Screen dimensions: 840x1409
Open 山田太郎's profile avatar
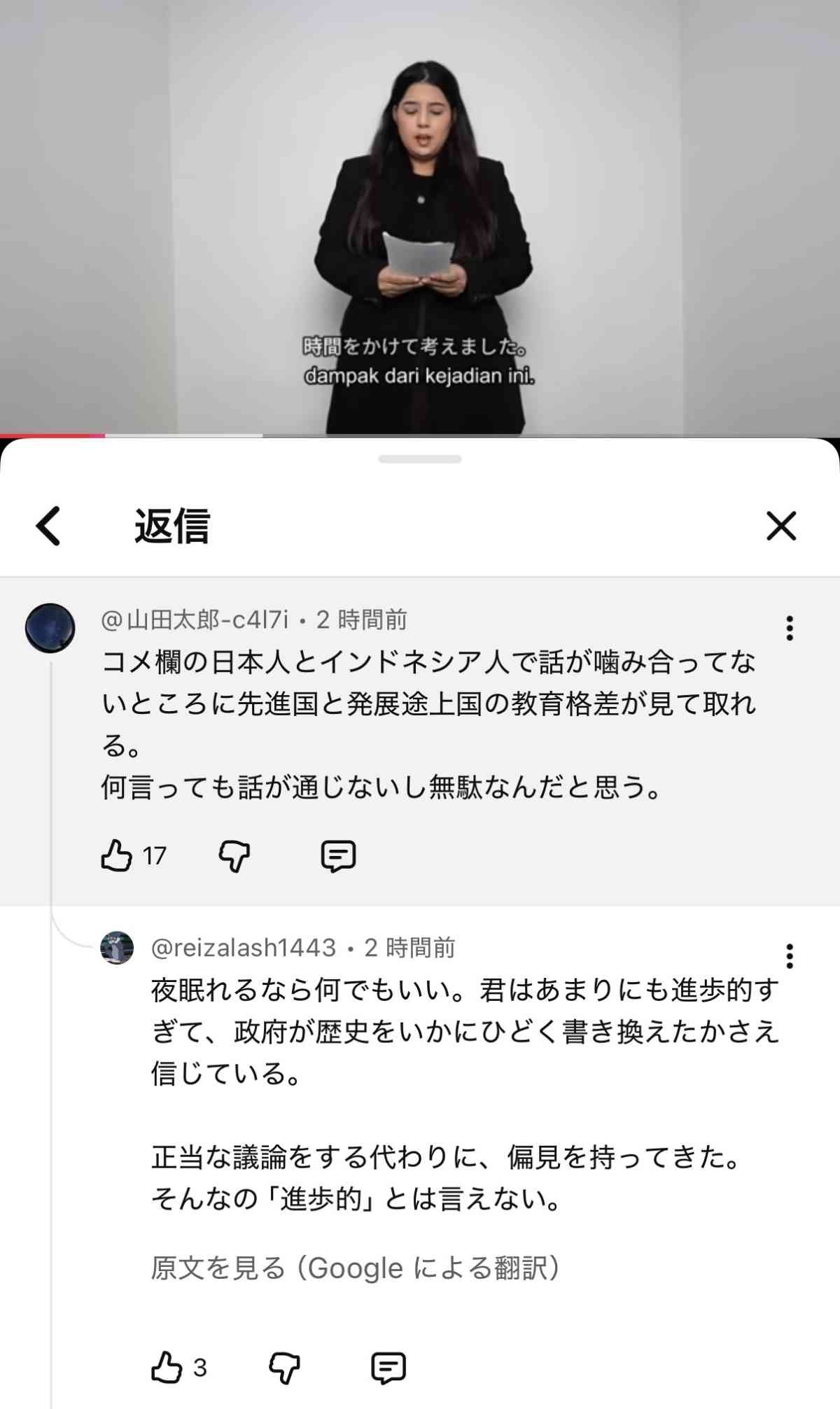(x=49, y=629)
